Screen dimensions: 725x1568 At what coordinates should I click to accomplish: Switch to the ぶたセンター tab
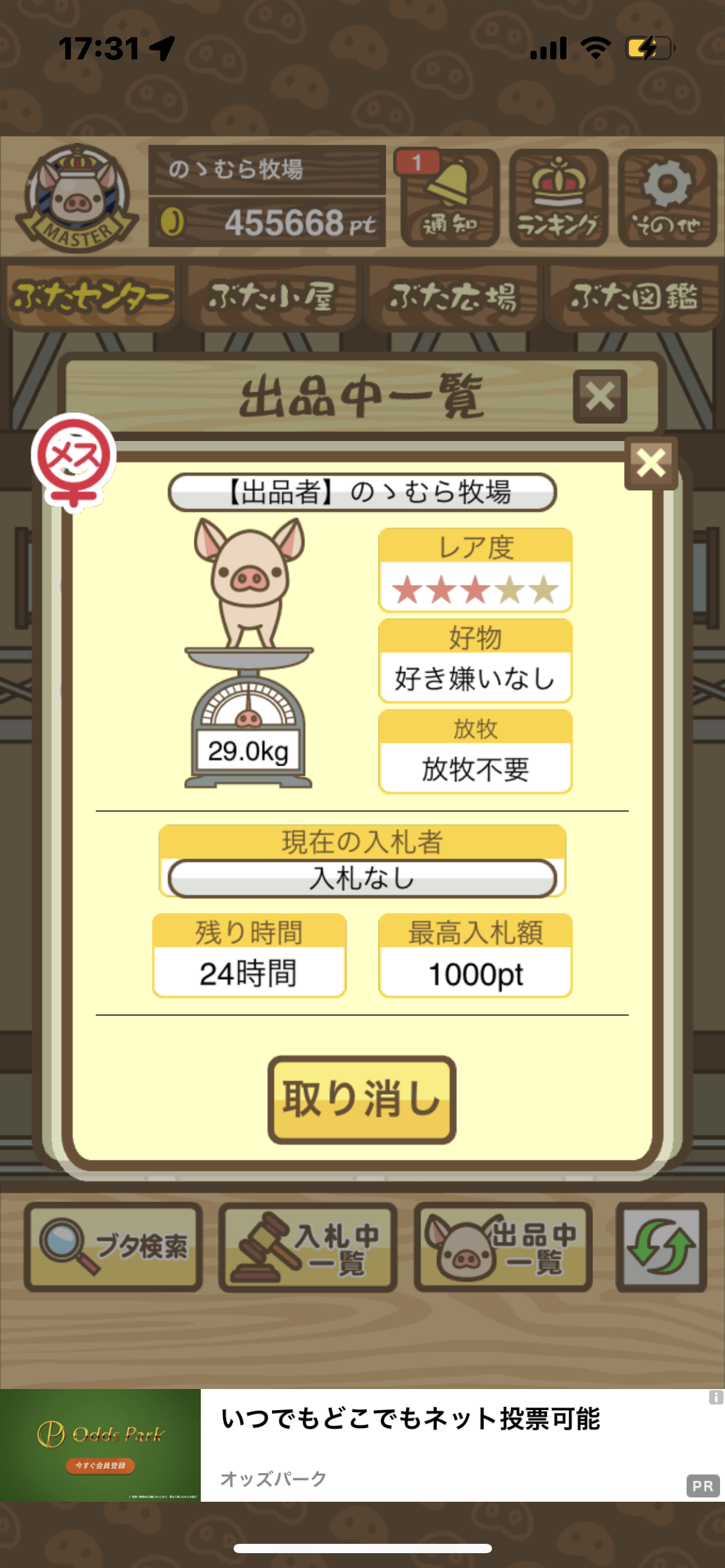point(90,297)
